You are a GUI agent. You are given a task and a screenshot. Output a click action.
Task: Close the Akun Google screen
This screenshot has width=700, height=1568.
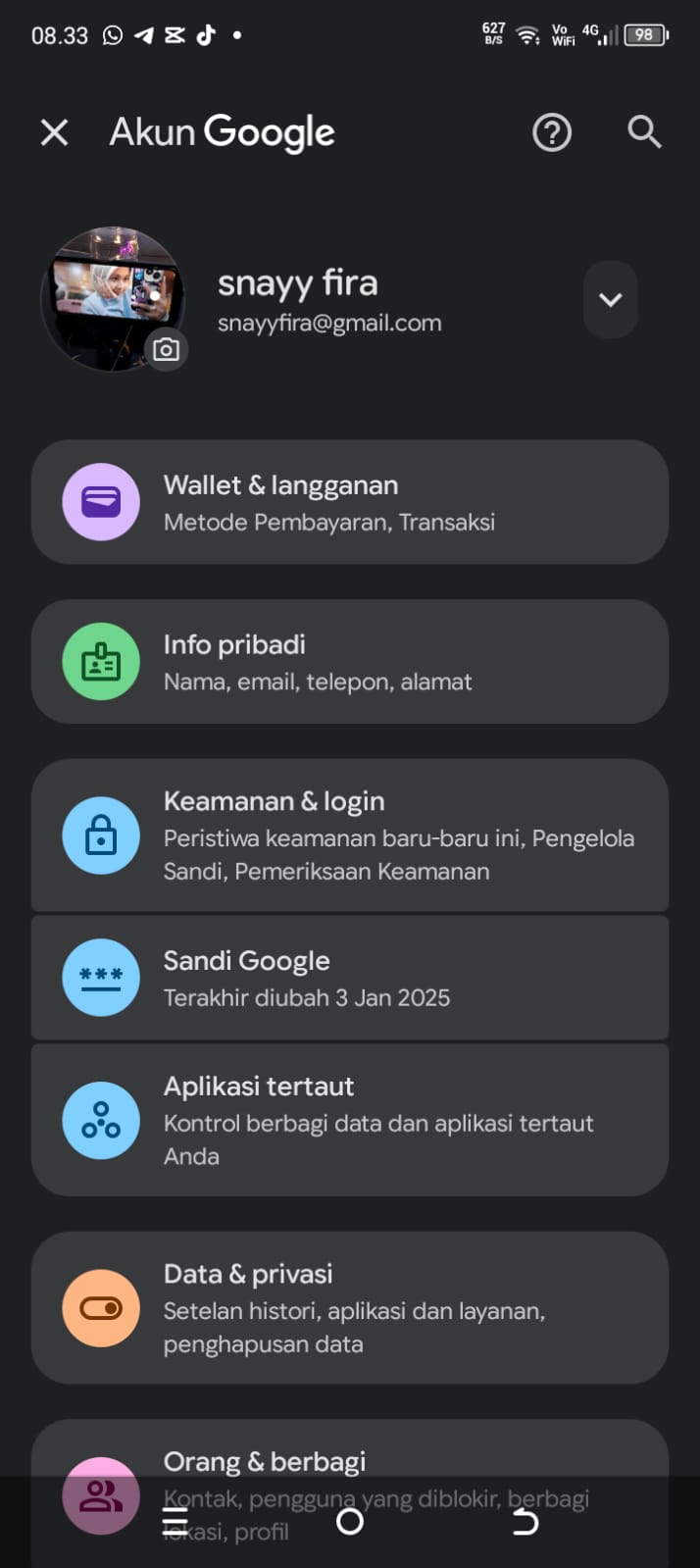click(55, 132)
